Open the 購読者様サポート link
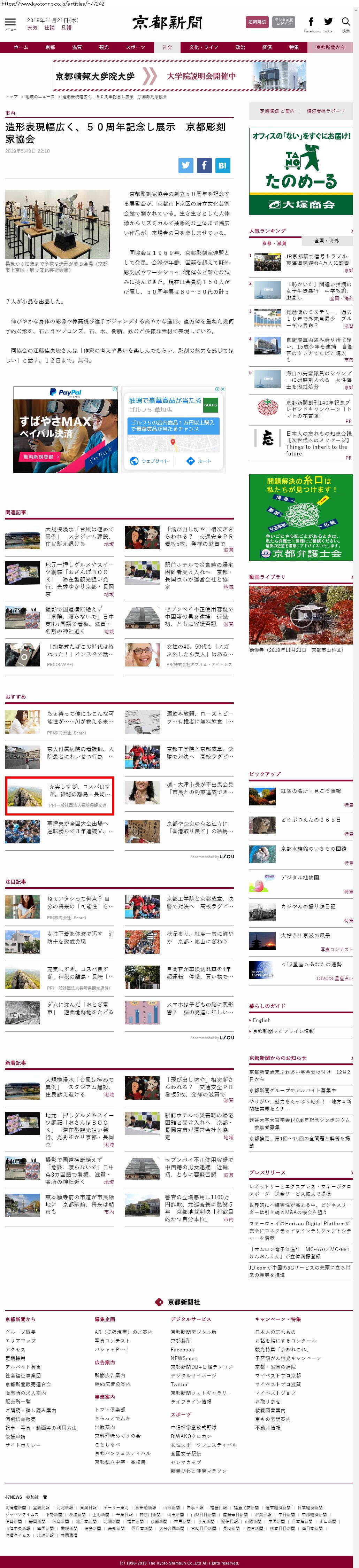359x1568 pixels. pos(326,111)
